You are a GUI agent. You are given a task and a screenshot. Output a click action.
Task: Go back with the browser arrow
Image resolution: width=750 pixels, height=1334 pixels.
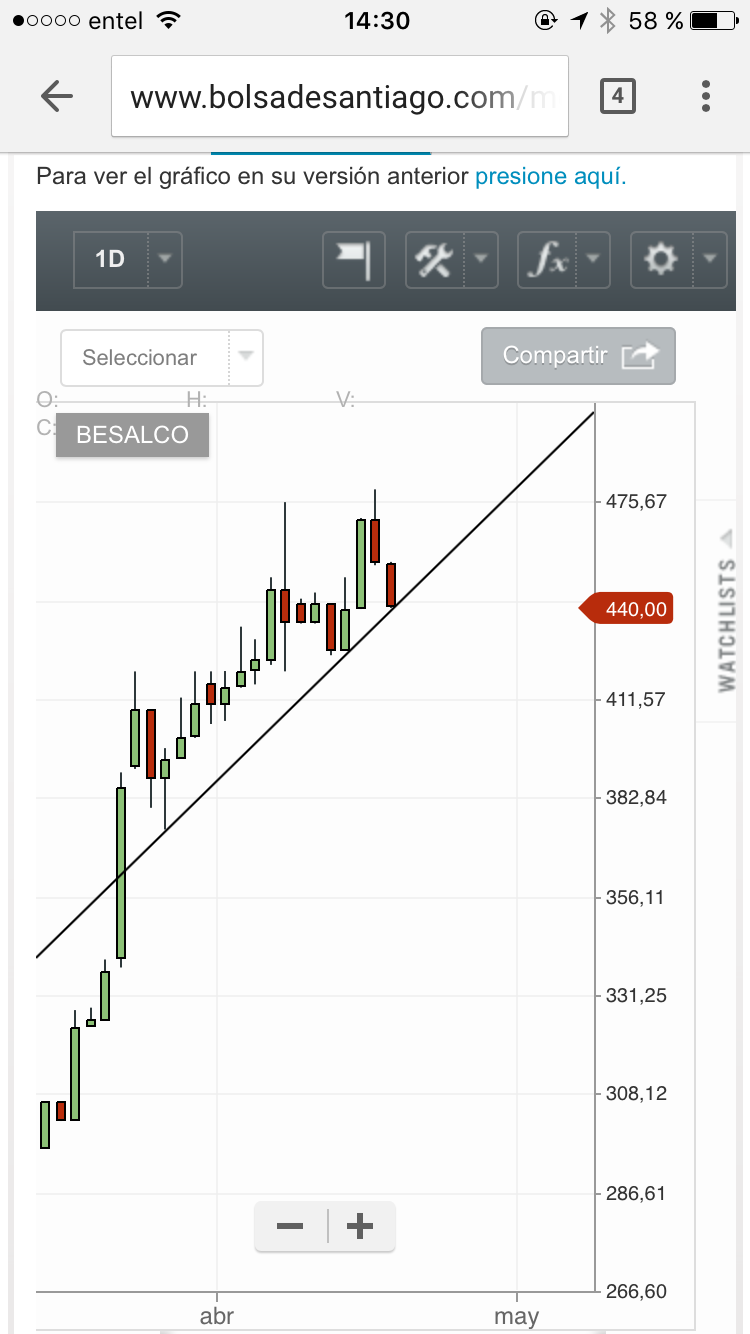[x=57, y=96]
